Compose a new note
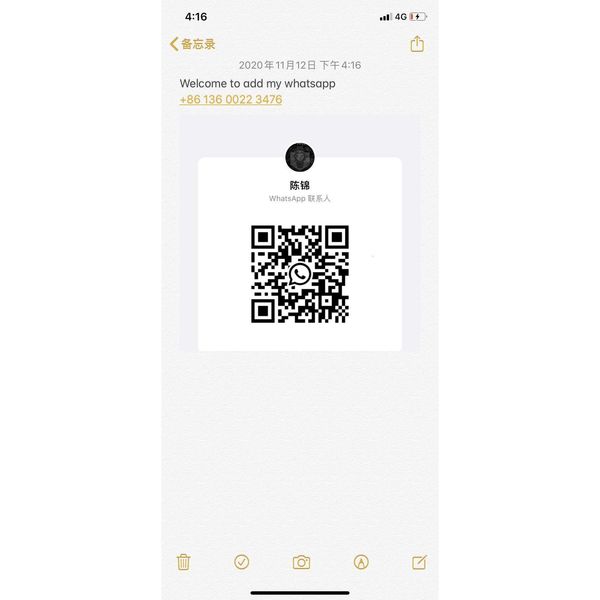Viewport: 600px width, 600px height. coord(419,562)
